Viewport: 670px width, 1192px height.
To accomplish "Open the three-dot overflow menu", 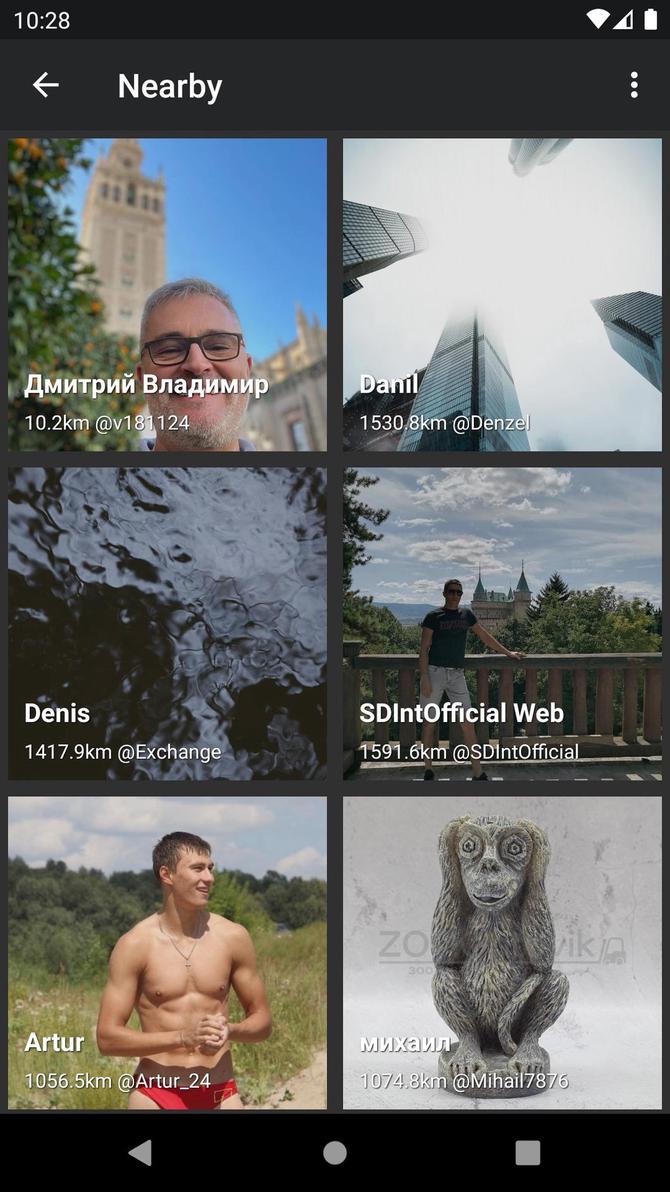I will pyautogui.click(x=634, y=86).
